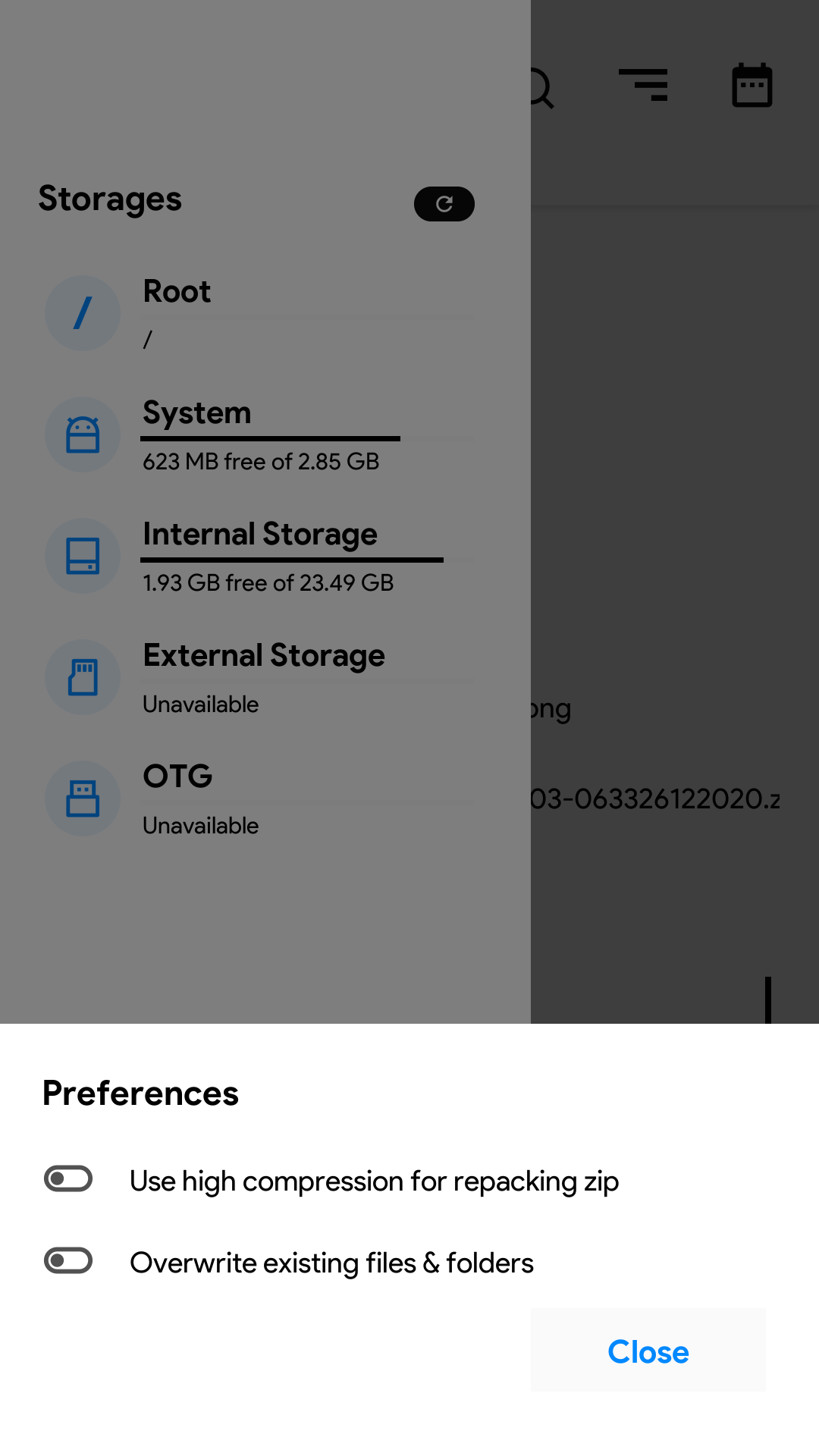Open Root storage
Screen dimensions: 819x1456
point(258,313)
